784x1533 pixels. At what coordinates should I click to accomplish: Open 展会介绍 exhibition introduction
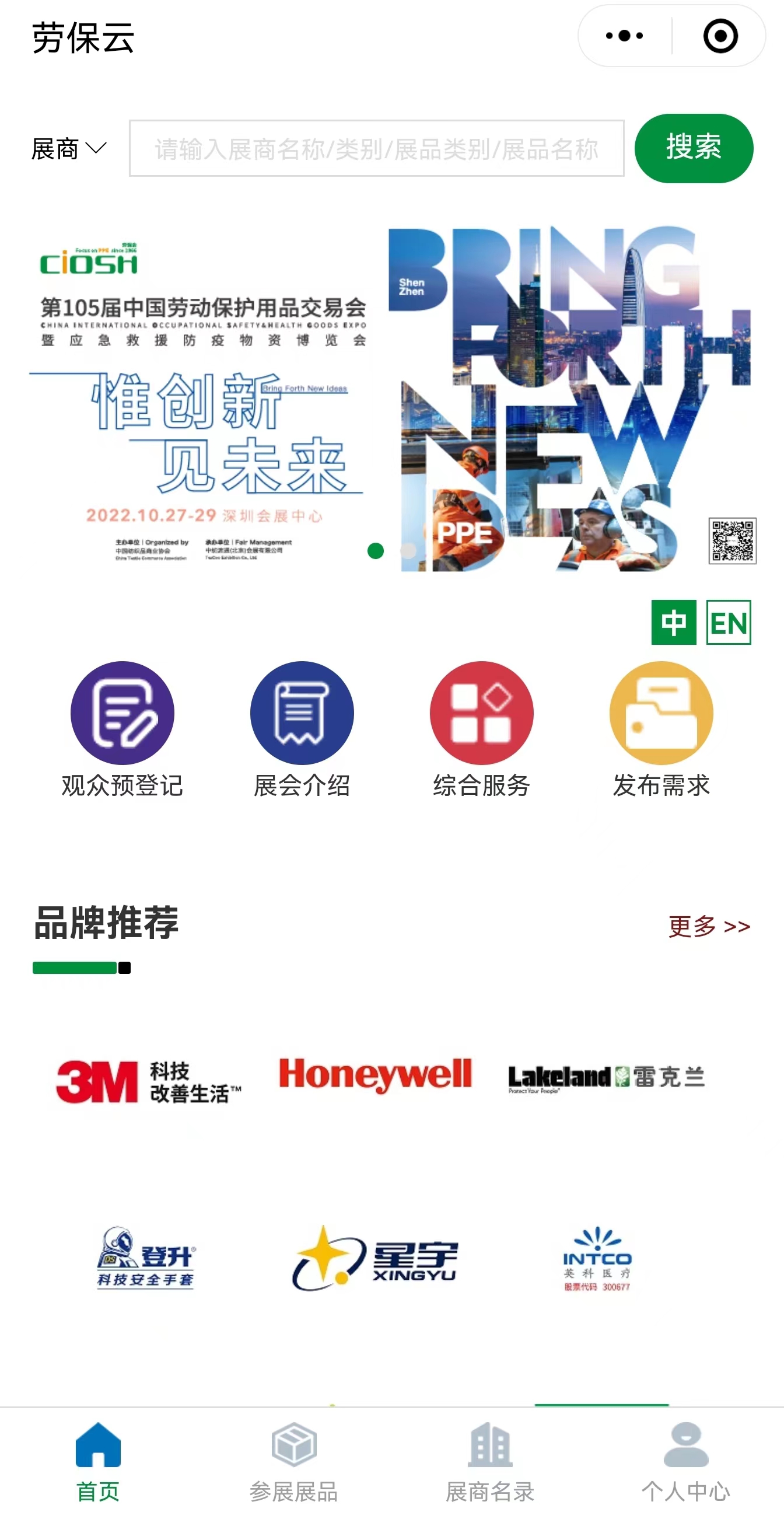coord(302,730)
